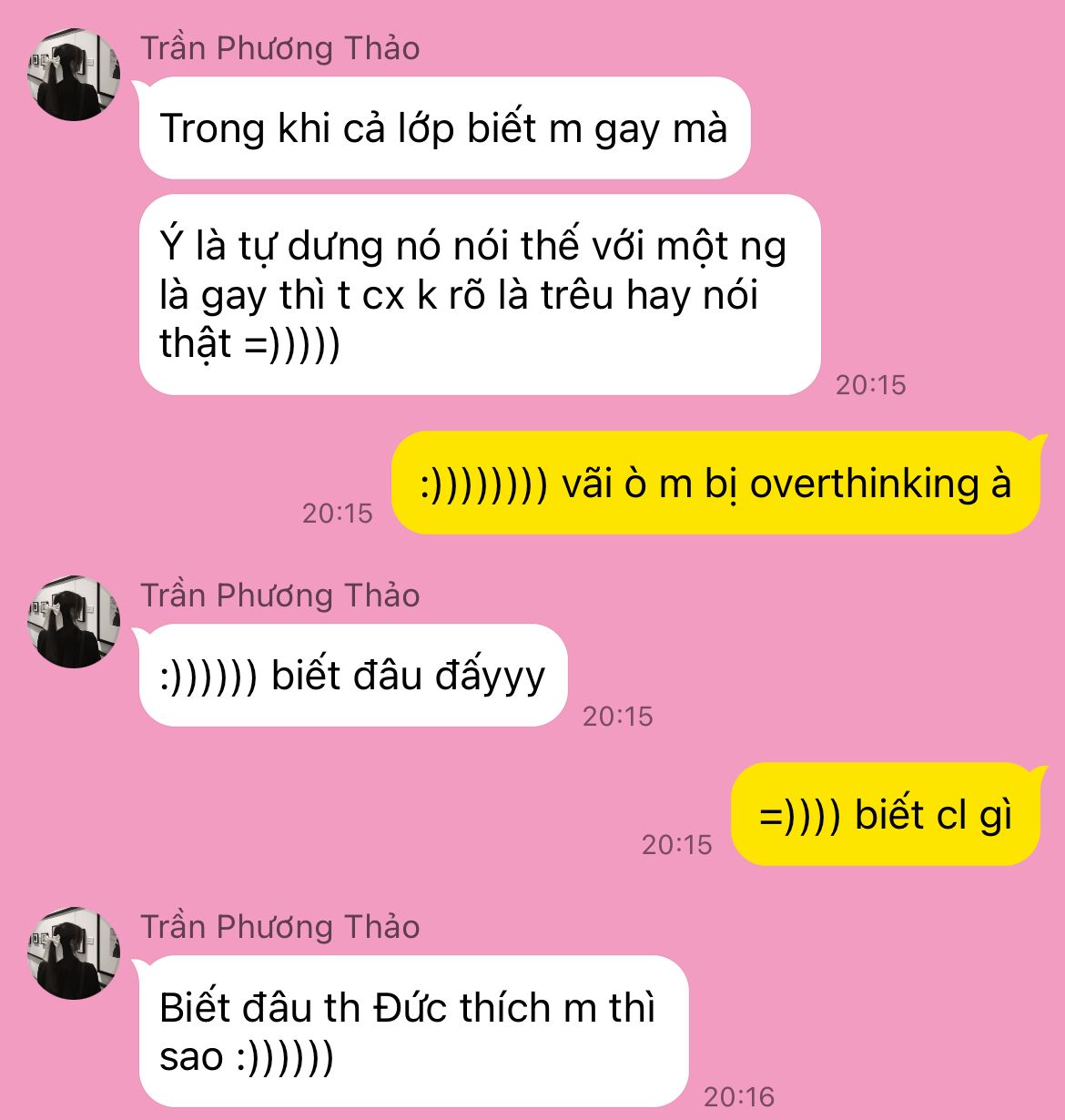Open Trần Phương Thảo's avatar above 'Trong khi cả lớp'
The height and width of the screenshot is (1120, 1065).
click(x=73, y=75)
